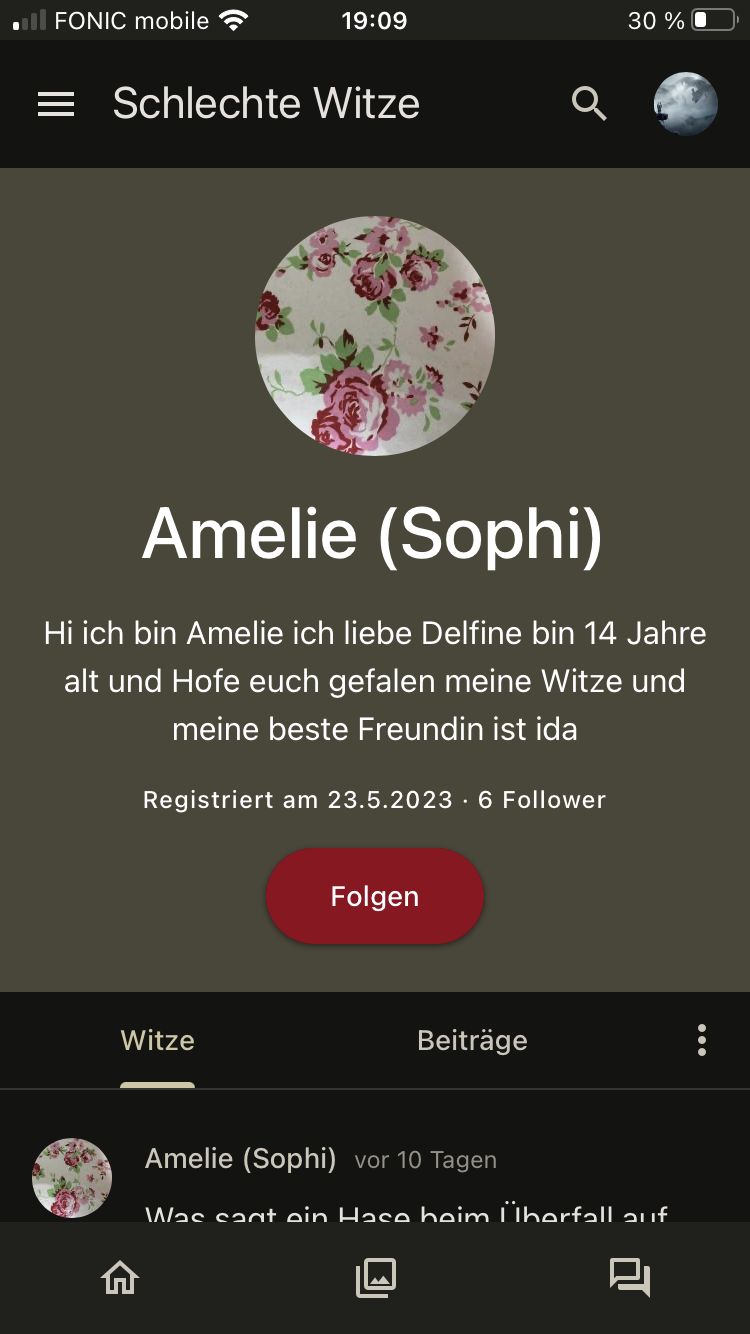View Amelie's large floral profile picture
This screenshot has width=750, height=1334.
(x=375, y=336)
